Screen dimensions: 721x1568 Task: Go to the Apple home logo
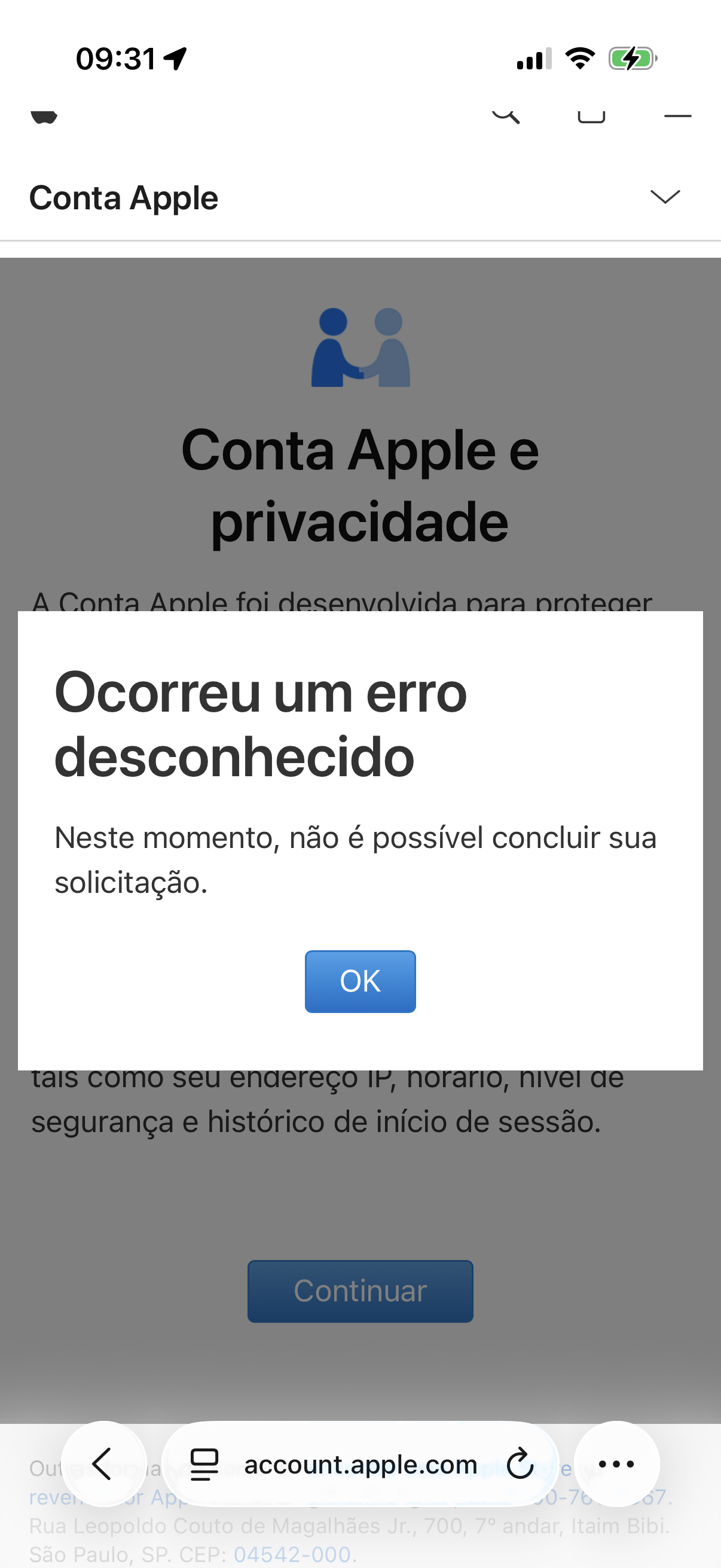point(44,115)
